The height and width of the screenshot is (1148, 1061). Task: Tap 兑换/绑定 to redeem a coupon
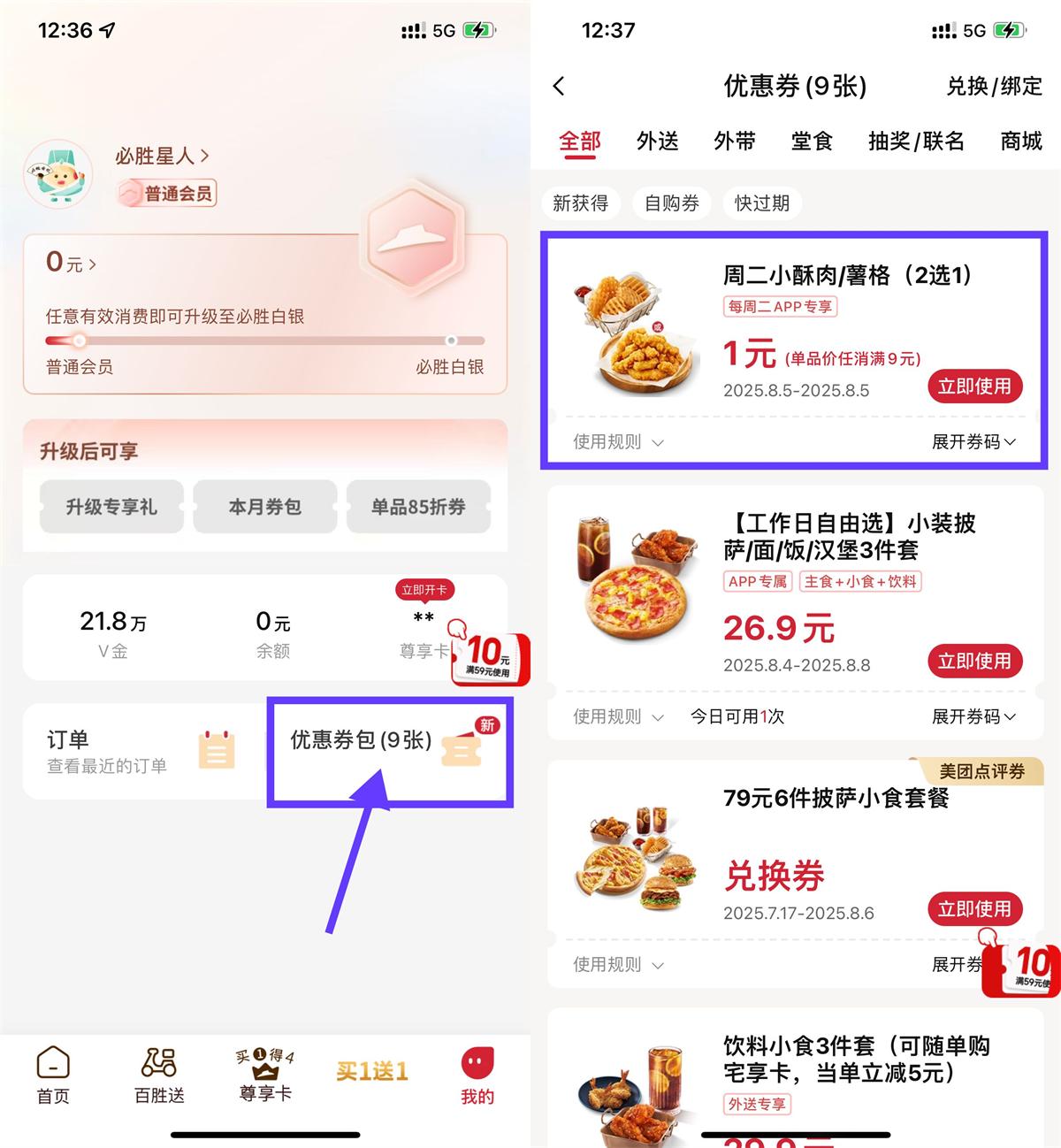pyautogui.click(x=994, y=86)
